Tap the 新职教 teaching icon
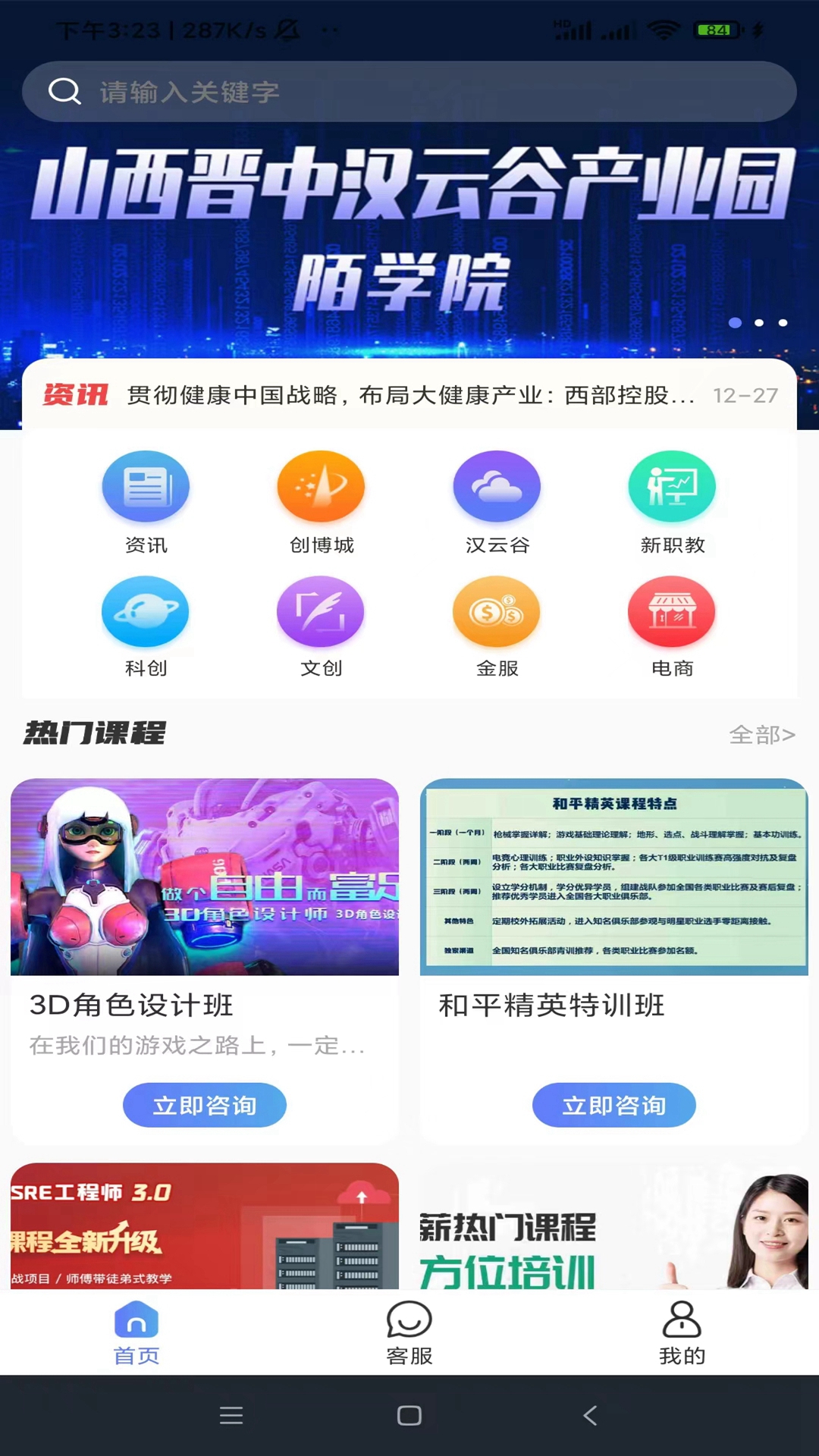Viewport: 819px width, 1456px height. click(x=672, y=486)
